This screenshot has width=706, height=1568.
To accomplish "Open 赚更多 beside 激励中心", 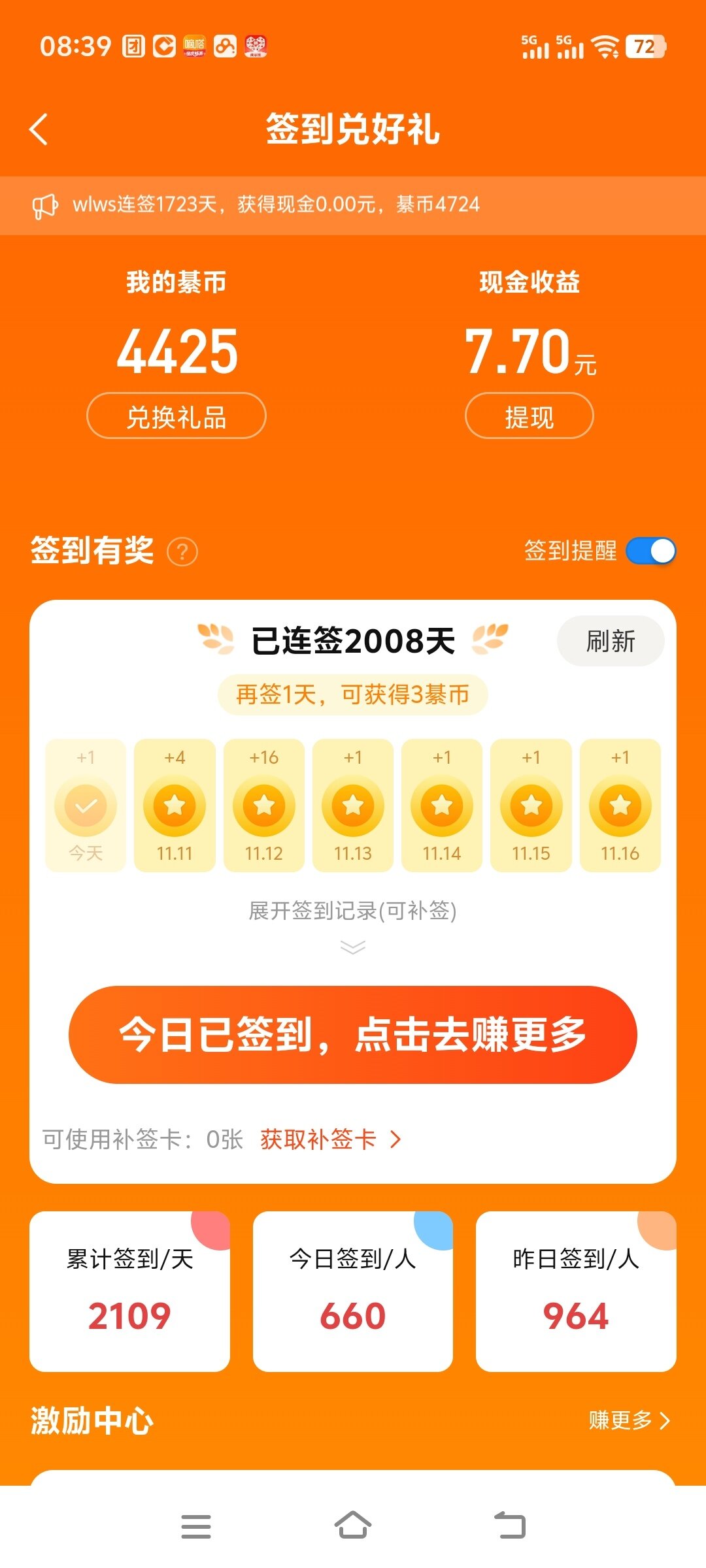I will (x=629, y=1420).
